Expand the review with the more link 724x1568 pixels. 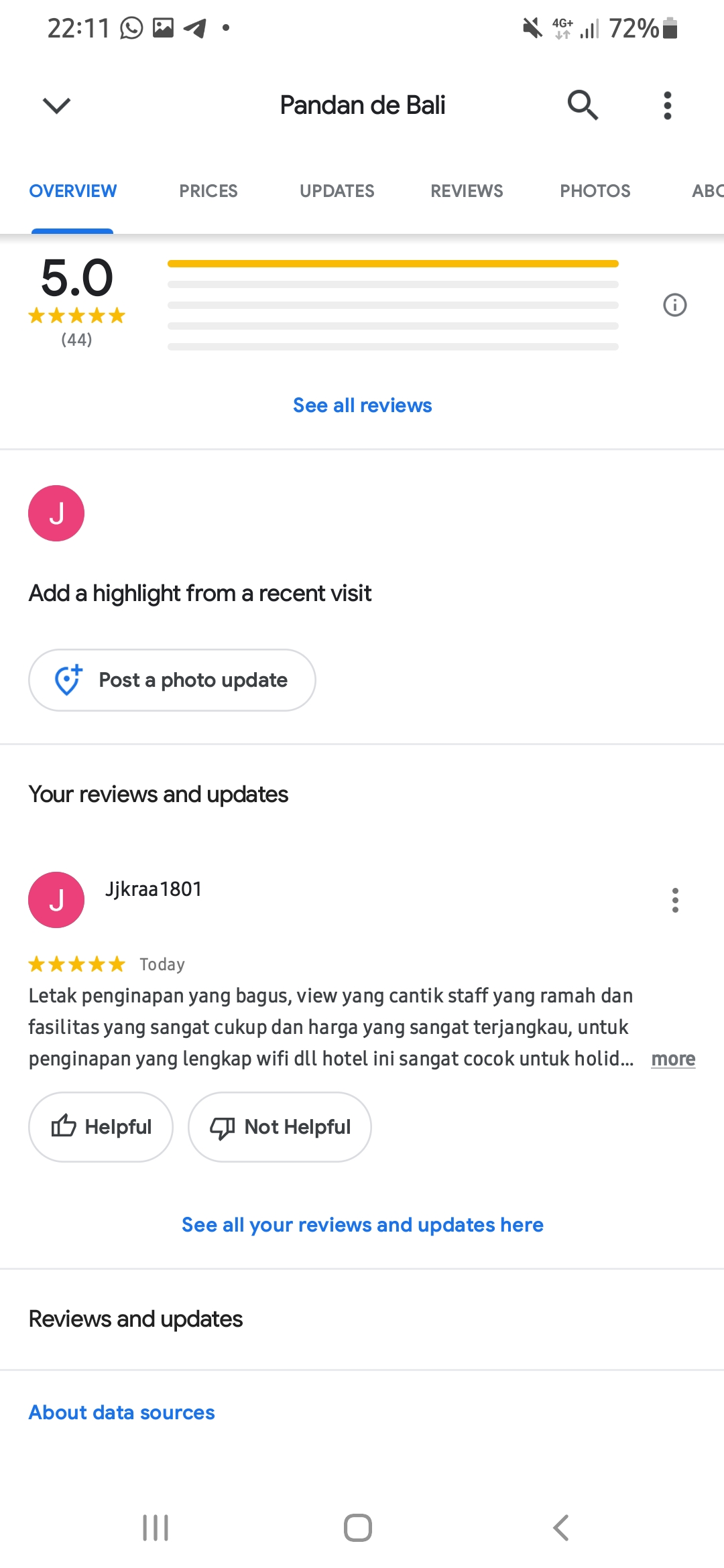click(673, 1059)
